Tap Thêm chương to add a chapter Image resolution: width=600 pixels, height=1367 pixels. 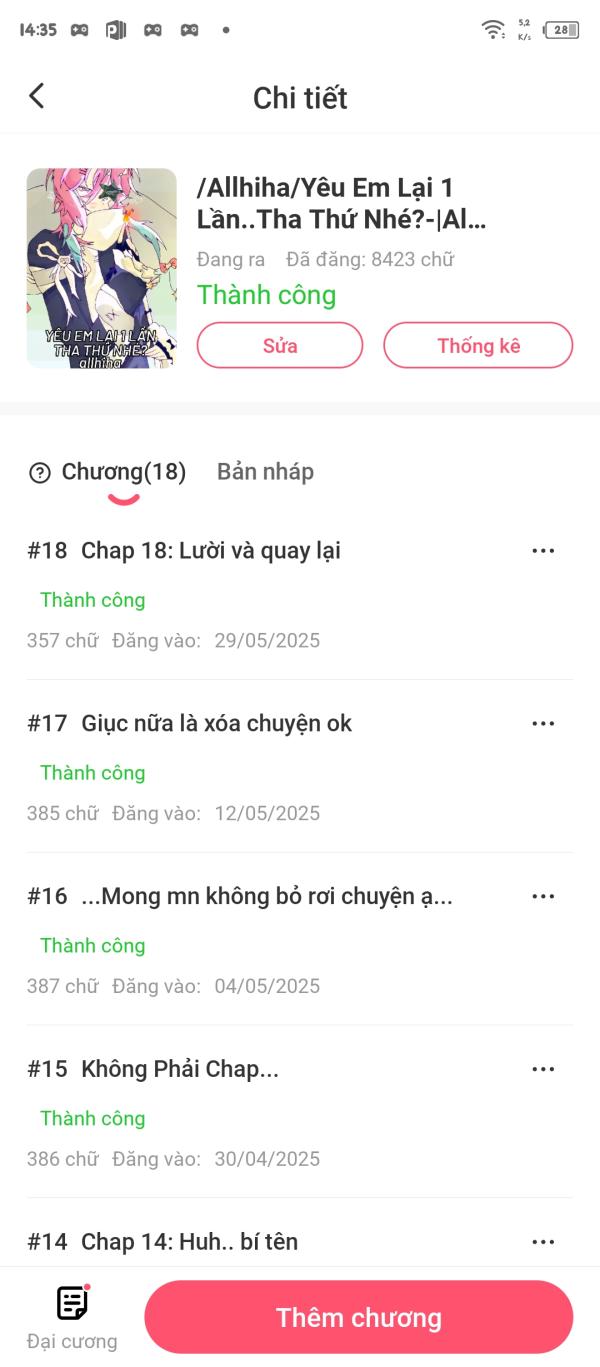point(359,1317)
